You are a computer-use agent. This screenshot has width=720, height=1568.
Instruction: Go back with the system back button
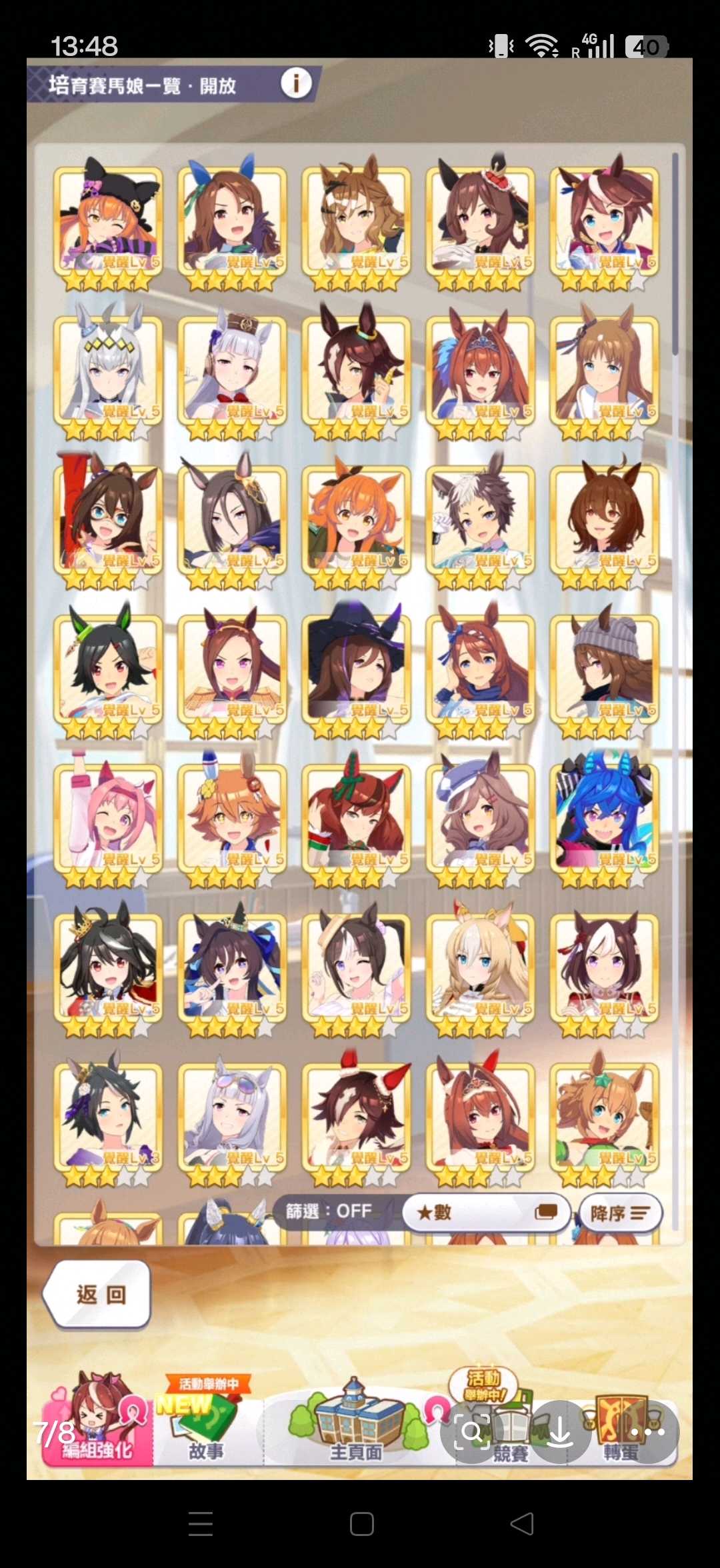[523, 1523]
